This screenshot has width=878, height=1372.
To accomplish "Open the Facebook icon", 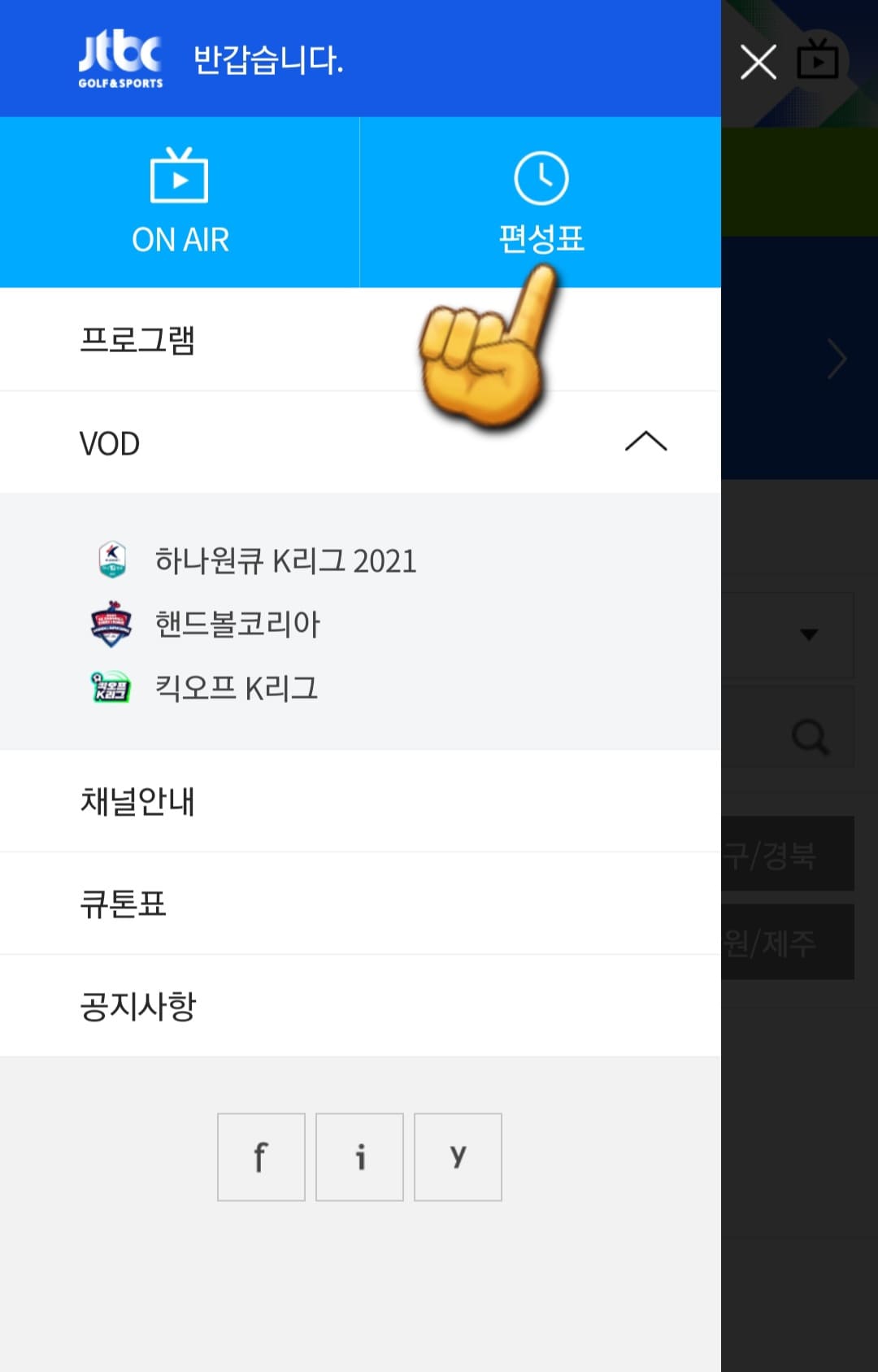I will coord(260,1157).
